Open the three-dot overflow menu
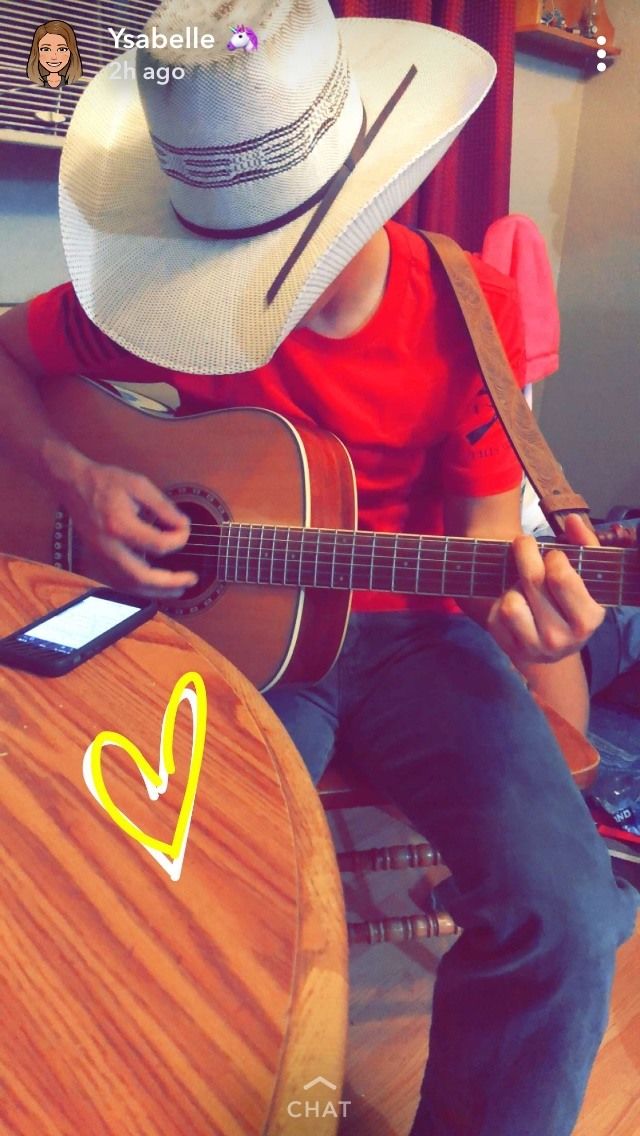The width and height of the screenshot is (640, 1136). (x=601, y=54)
